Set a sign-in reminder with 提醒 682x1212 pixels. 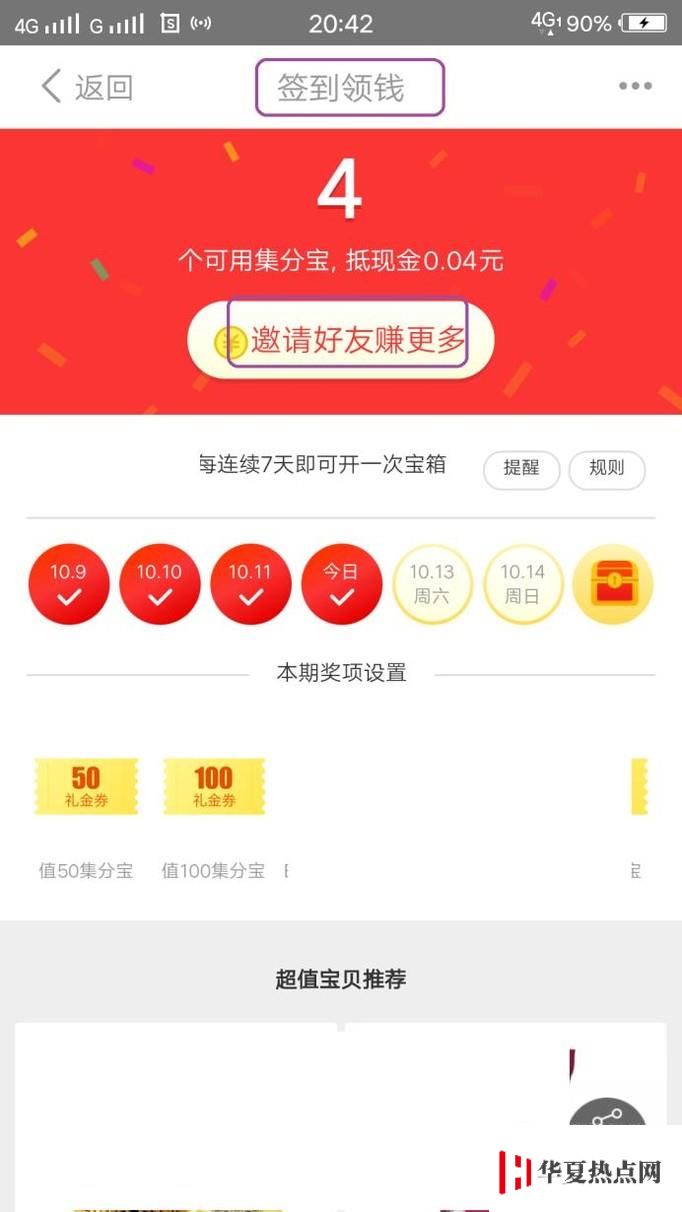521,469
